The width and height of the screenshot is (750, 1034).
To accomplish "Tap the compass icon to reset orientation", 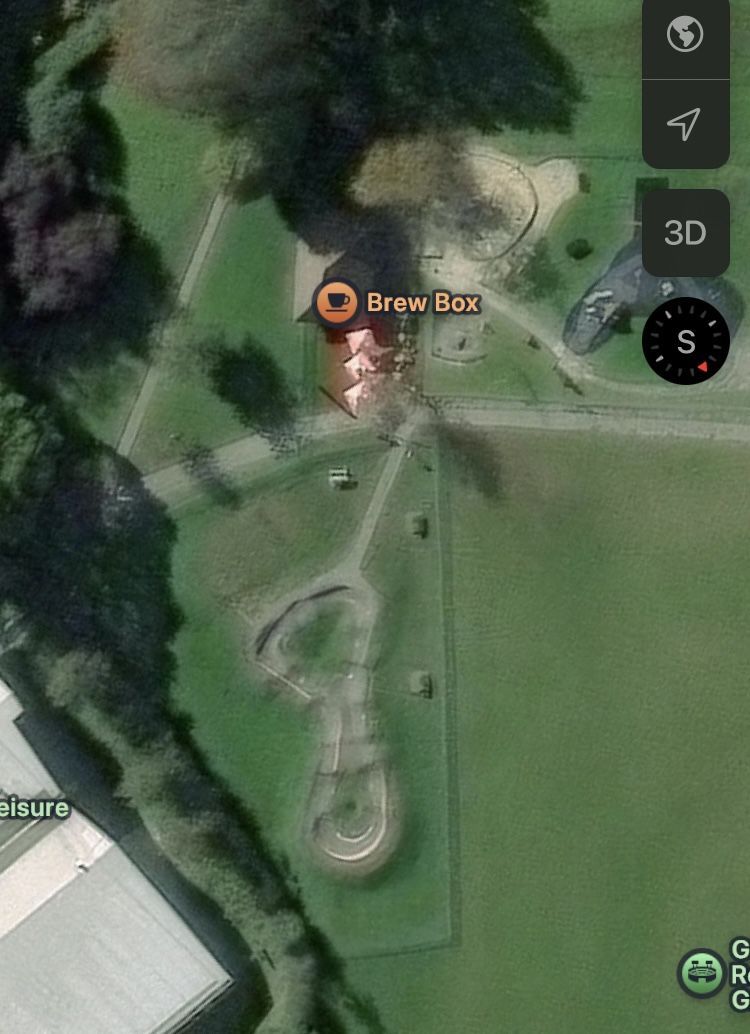I will [x=686, y=340].
